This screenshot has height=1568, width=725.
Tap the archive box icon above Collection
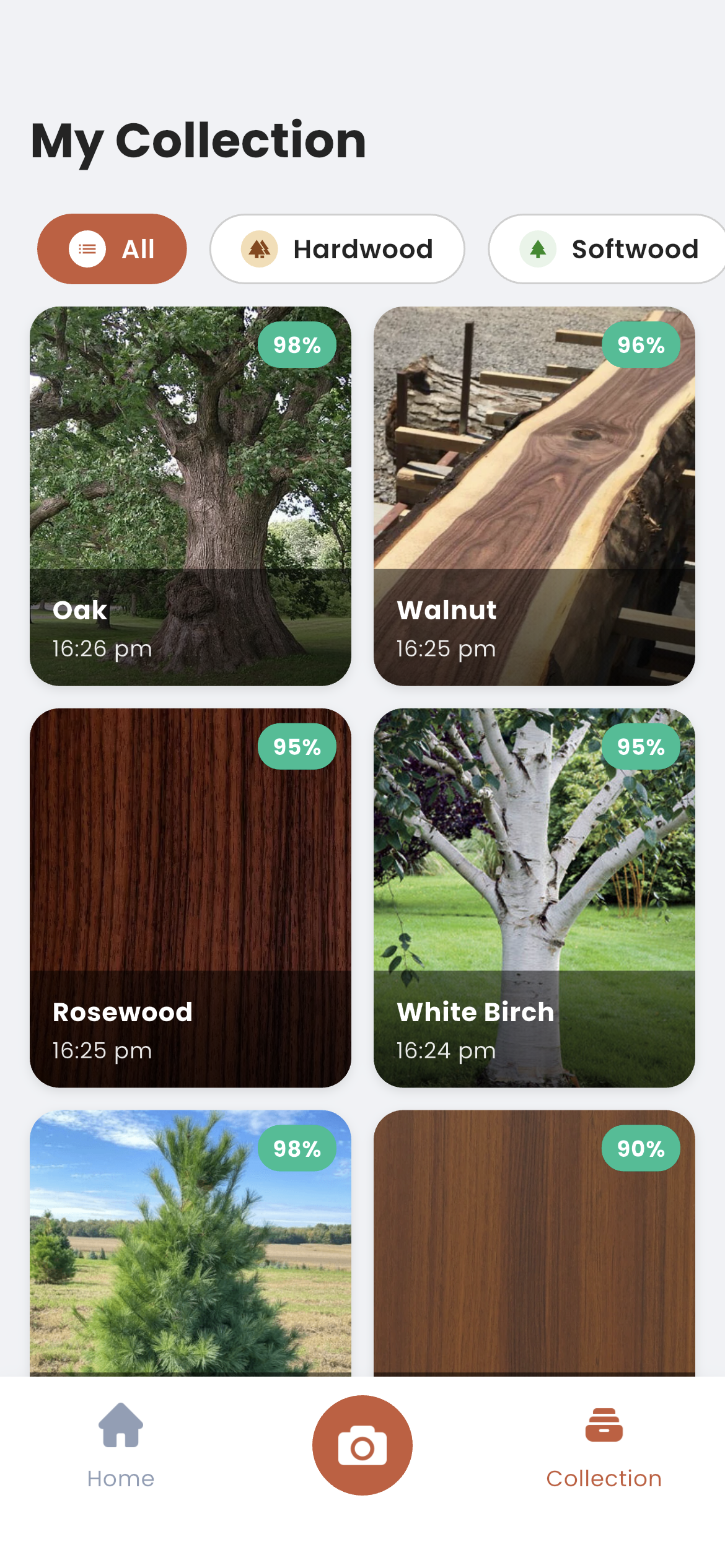click(x=603, y=1426)
